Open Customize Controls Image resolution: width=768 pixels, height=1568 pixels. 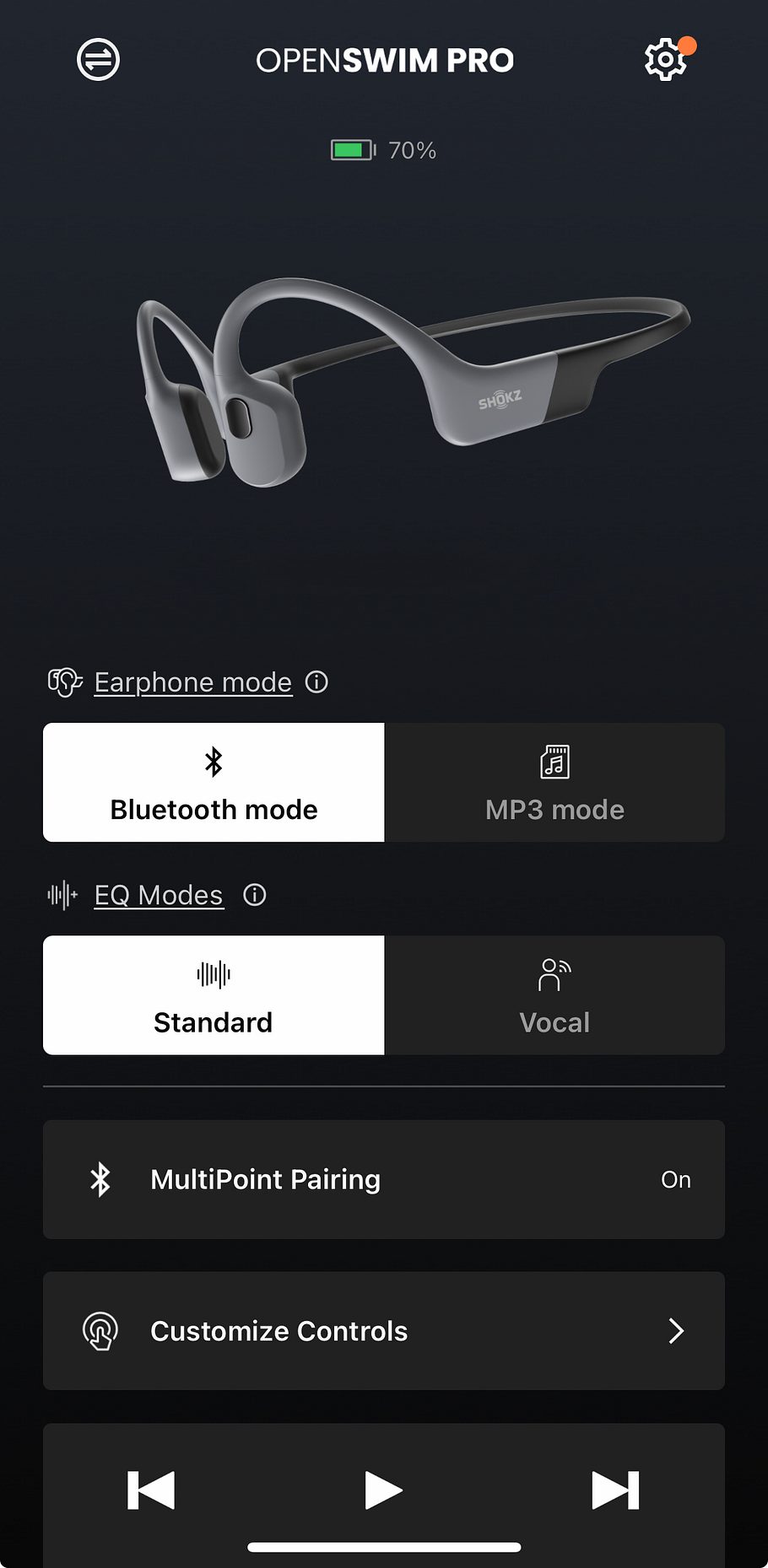coord(384,1331)
